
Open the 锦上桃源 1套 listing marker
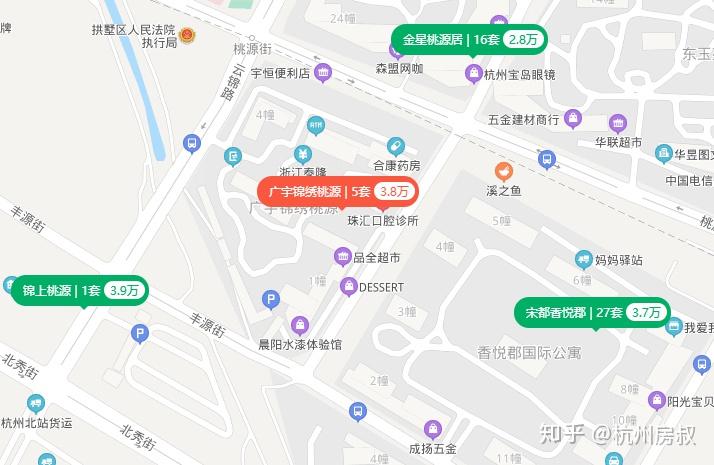(77, 291)
